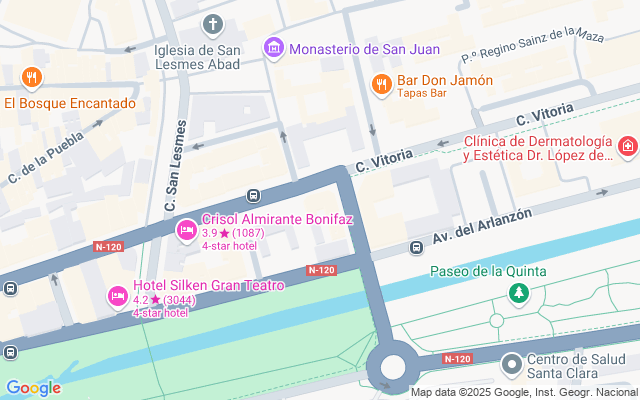Select the Clínica de Dermatología marker
This screenshot has height=400, width=640.
point(628,146)
